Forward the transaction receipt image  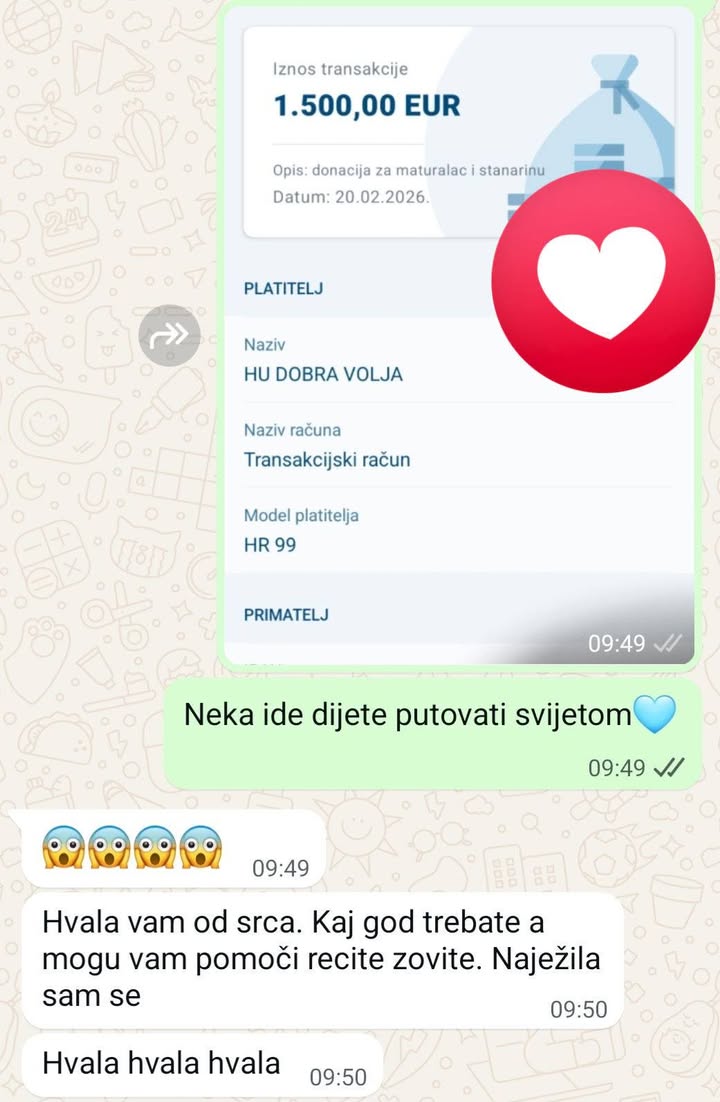click(x=169, y=336)
